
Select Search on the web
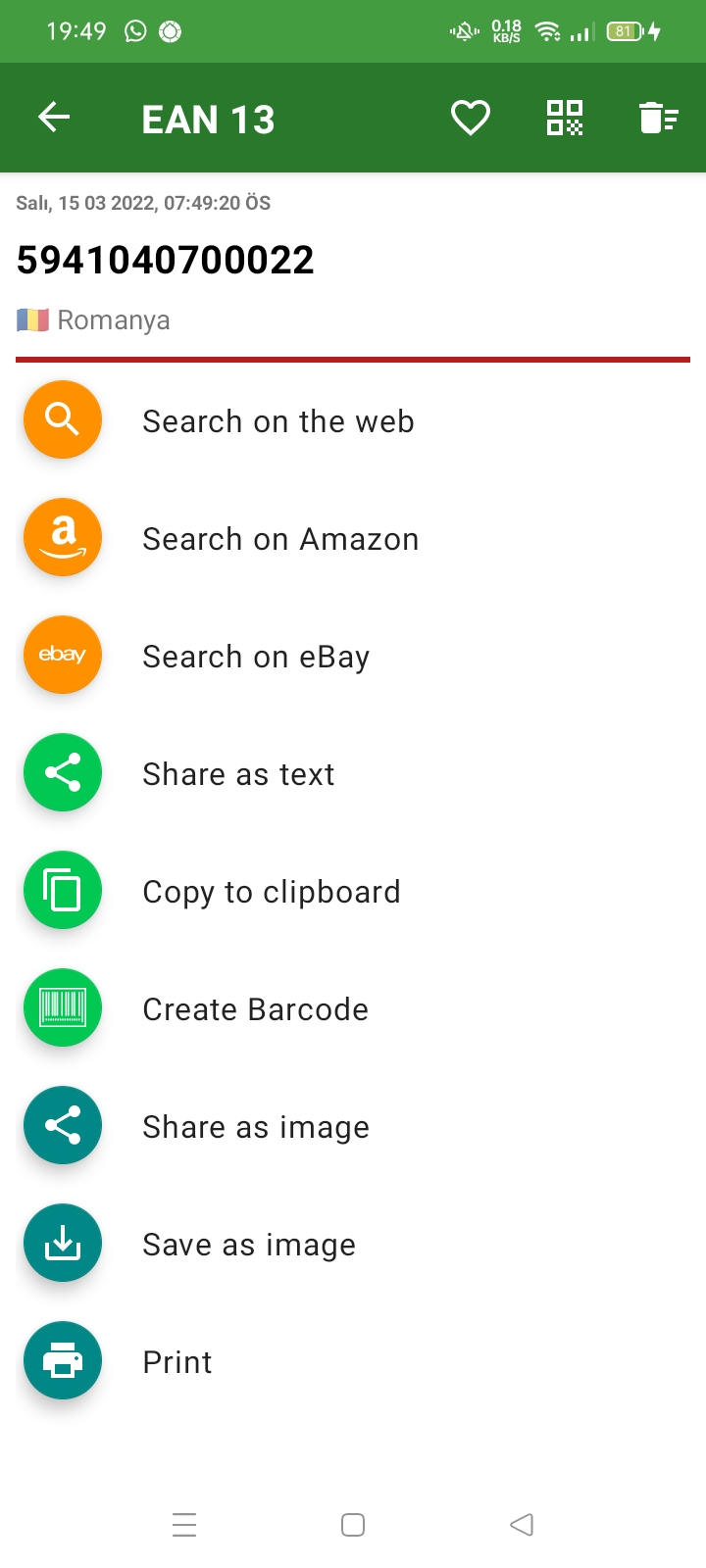click(x=278, y=421)
